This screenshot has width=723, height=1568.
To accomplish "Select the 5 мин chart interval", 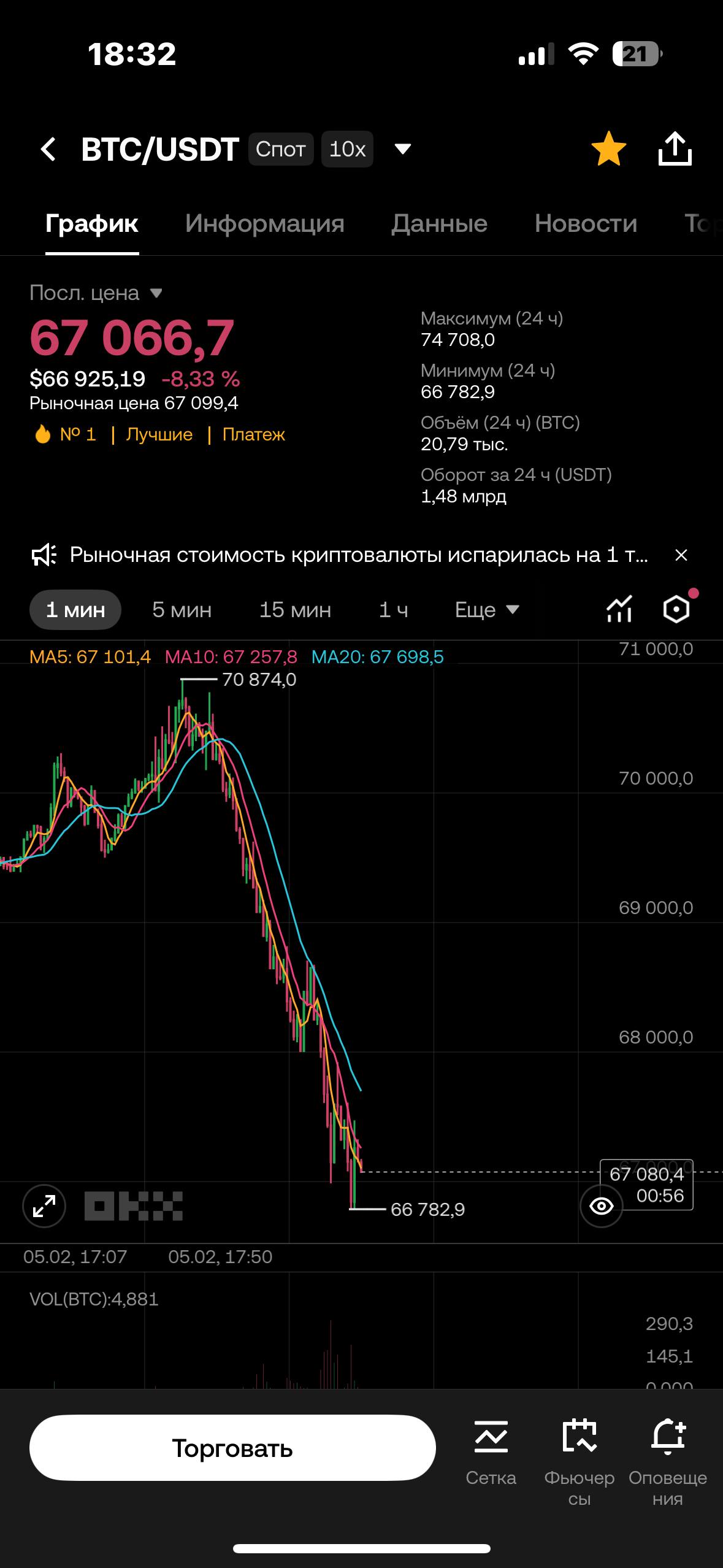I will (x=182, y=610).
